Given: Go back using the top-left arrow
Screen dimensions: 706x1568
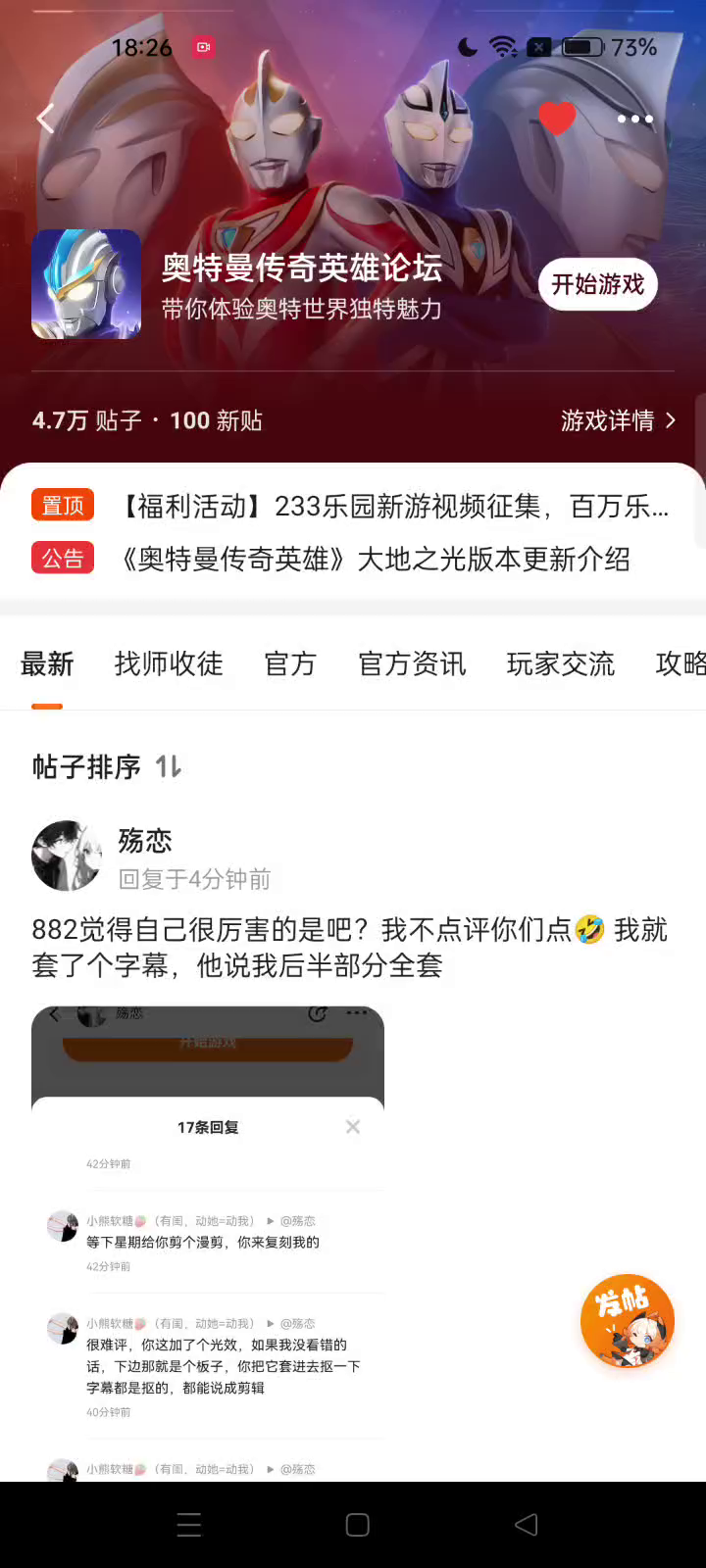Looking at the screenshot, I should coord(45,120).
